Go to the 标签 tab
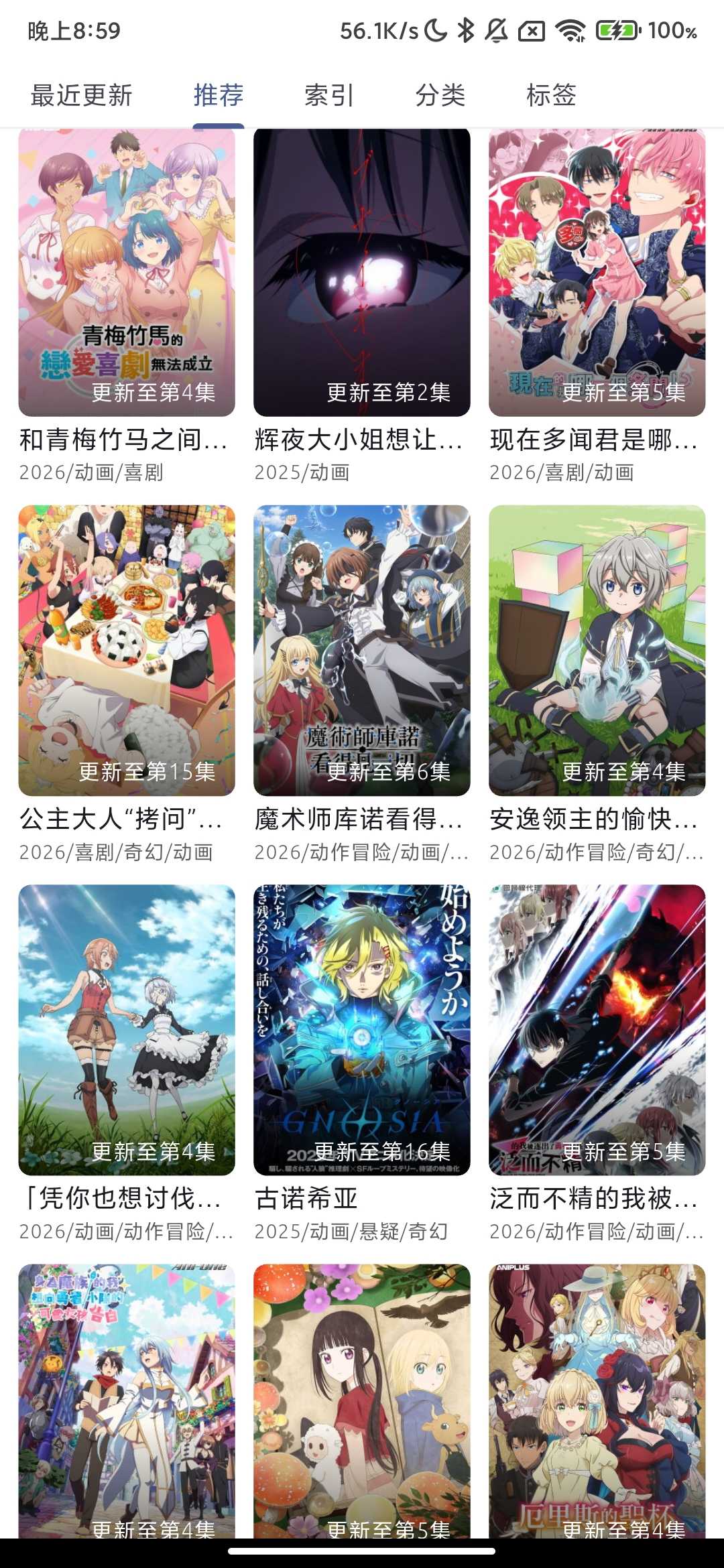The height and width of the screenshot is (1568, 724). (x=551, y=95)
